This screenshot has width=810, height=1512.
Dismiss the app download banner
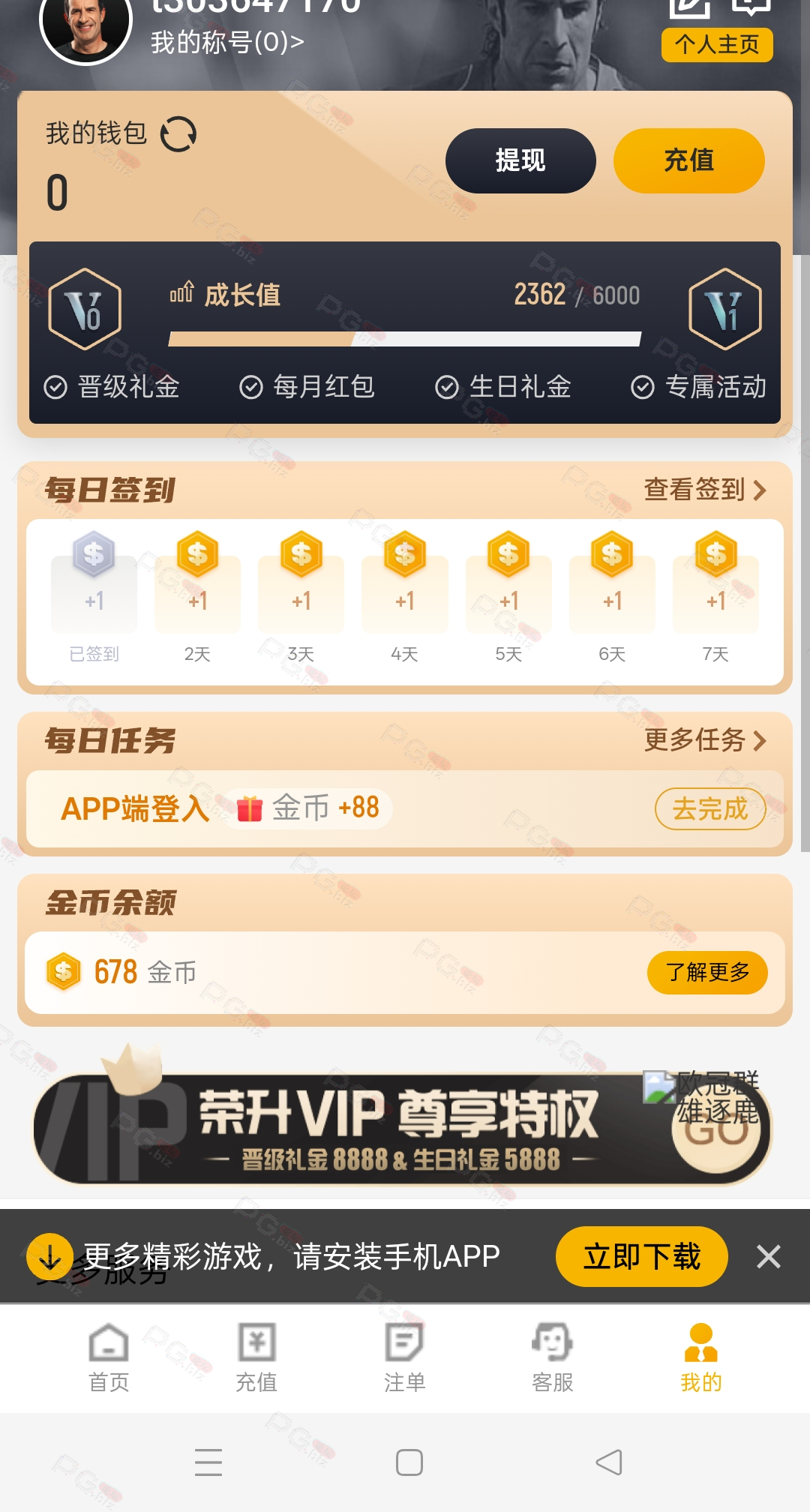click(769, 1256)
